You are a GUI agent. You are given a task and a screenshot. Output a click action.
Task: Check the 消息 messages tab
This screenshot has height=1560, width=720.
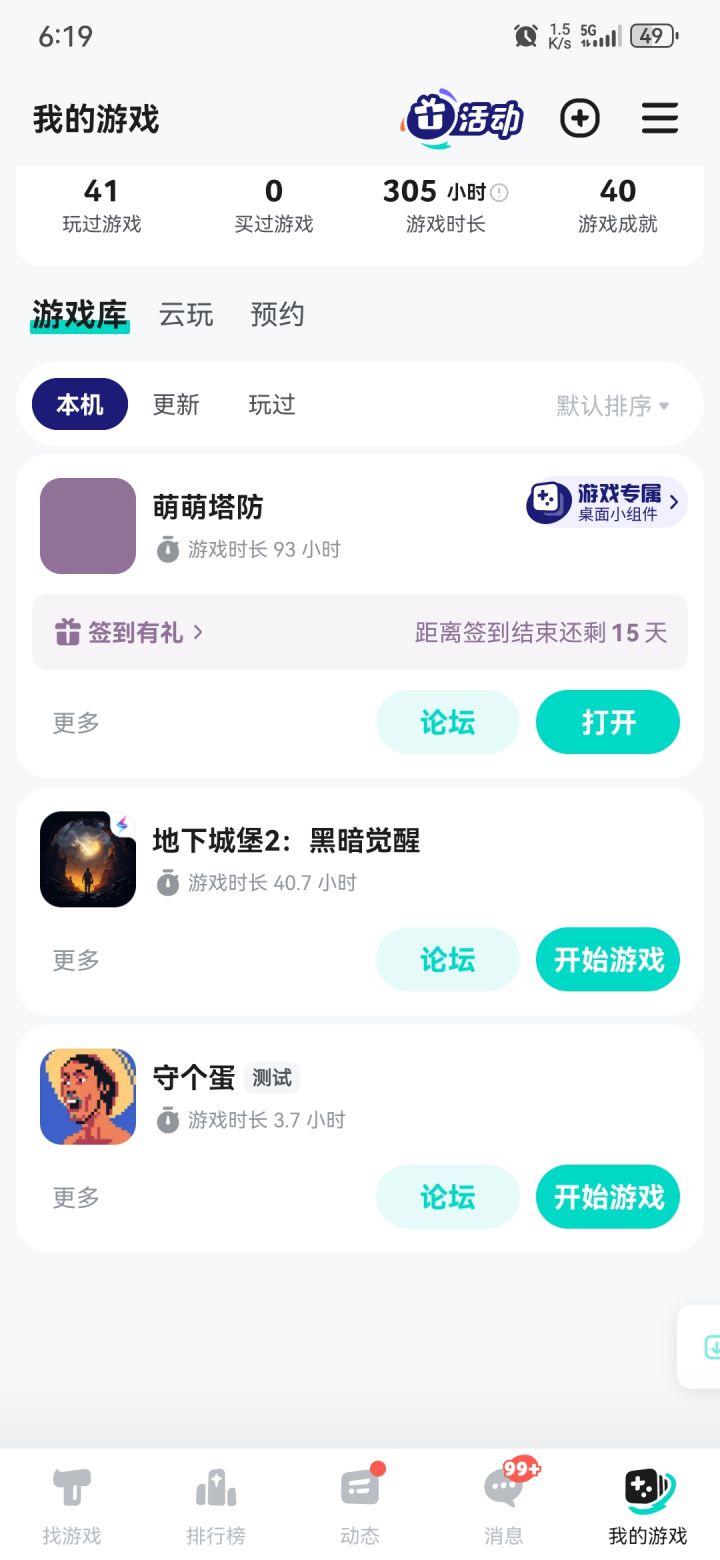[504, 1506]
